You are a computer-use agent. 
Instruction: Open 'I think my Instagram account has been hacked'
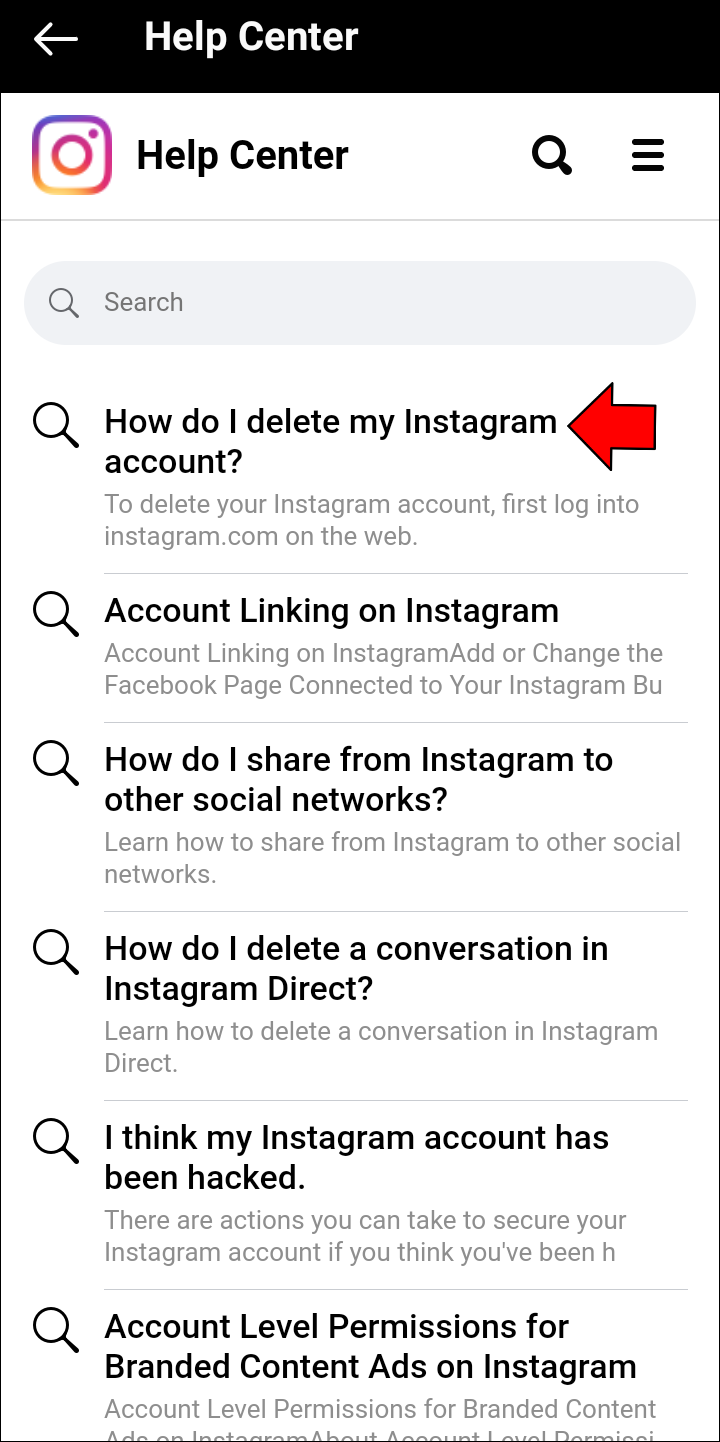(x=356, y=1157)
